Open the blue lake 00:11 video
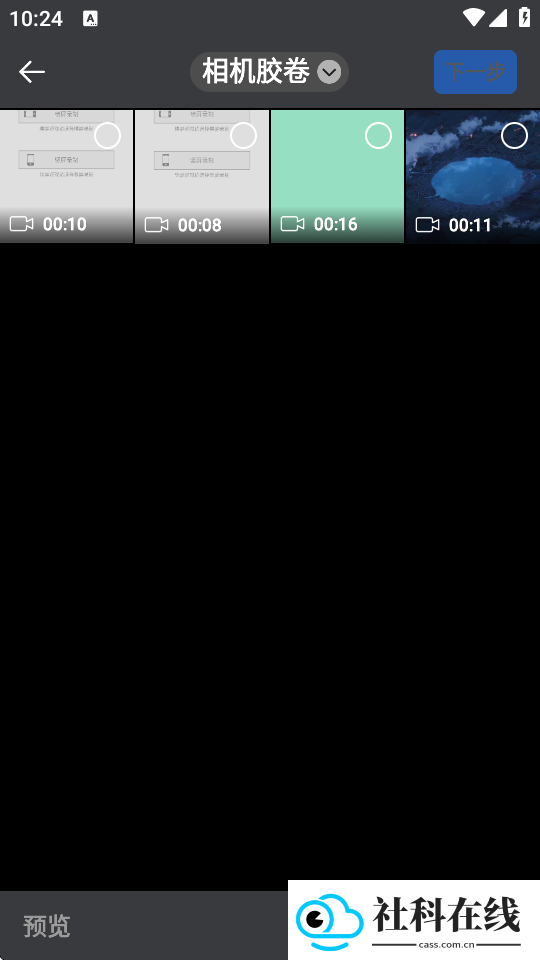This screenshot has height=960, width=540. tap(473, 176)
